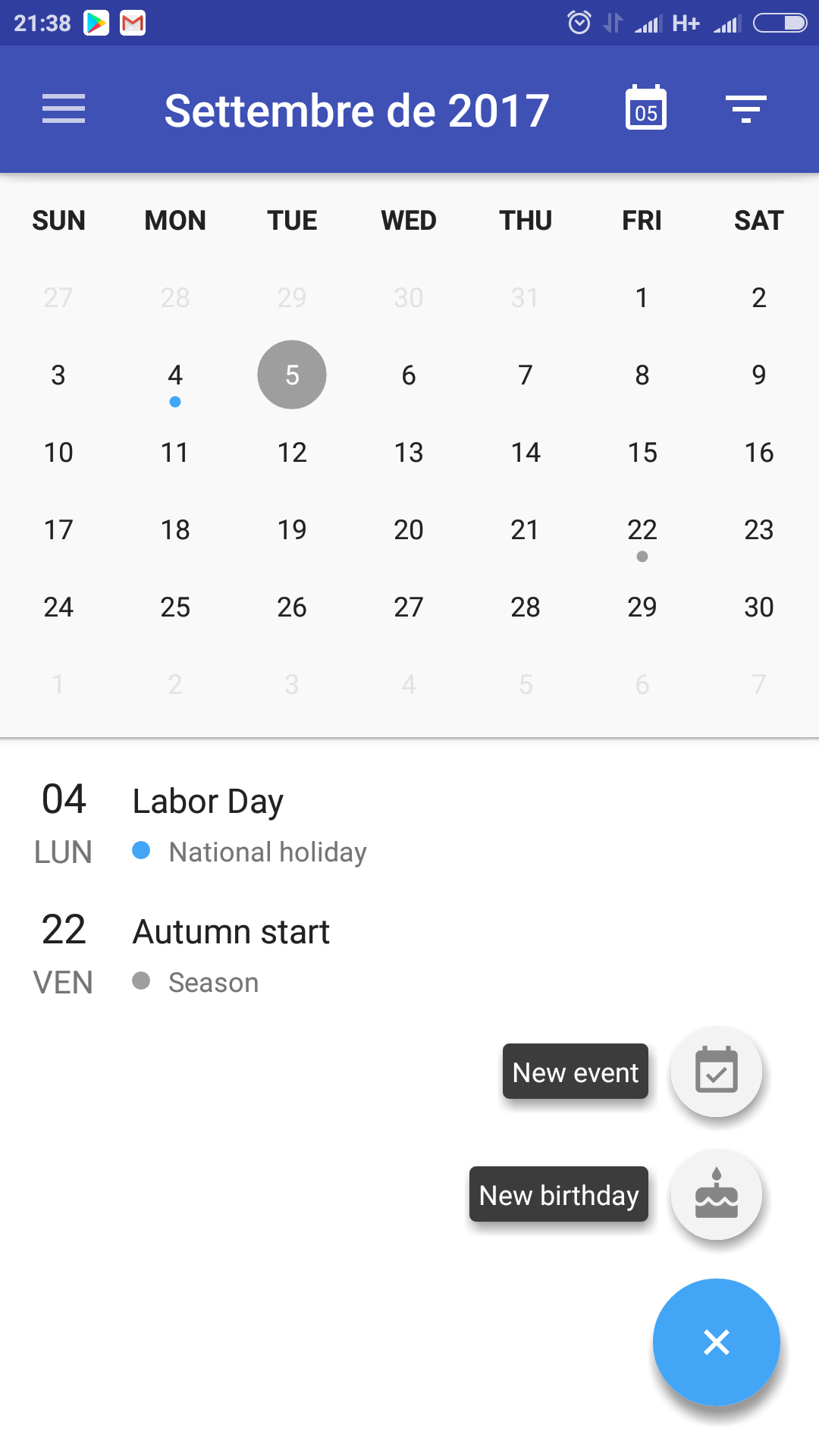Select September 1 on the calendar
The height and width of the screenshot is (1456, 819).
642,297
